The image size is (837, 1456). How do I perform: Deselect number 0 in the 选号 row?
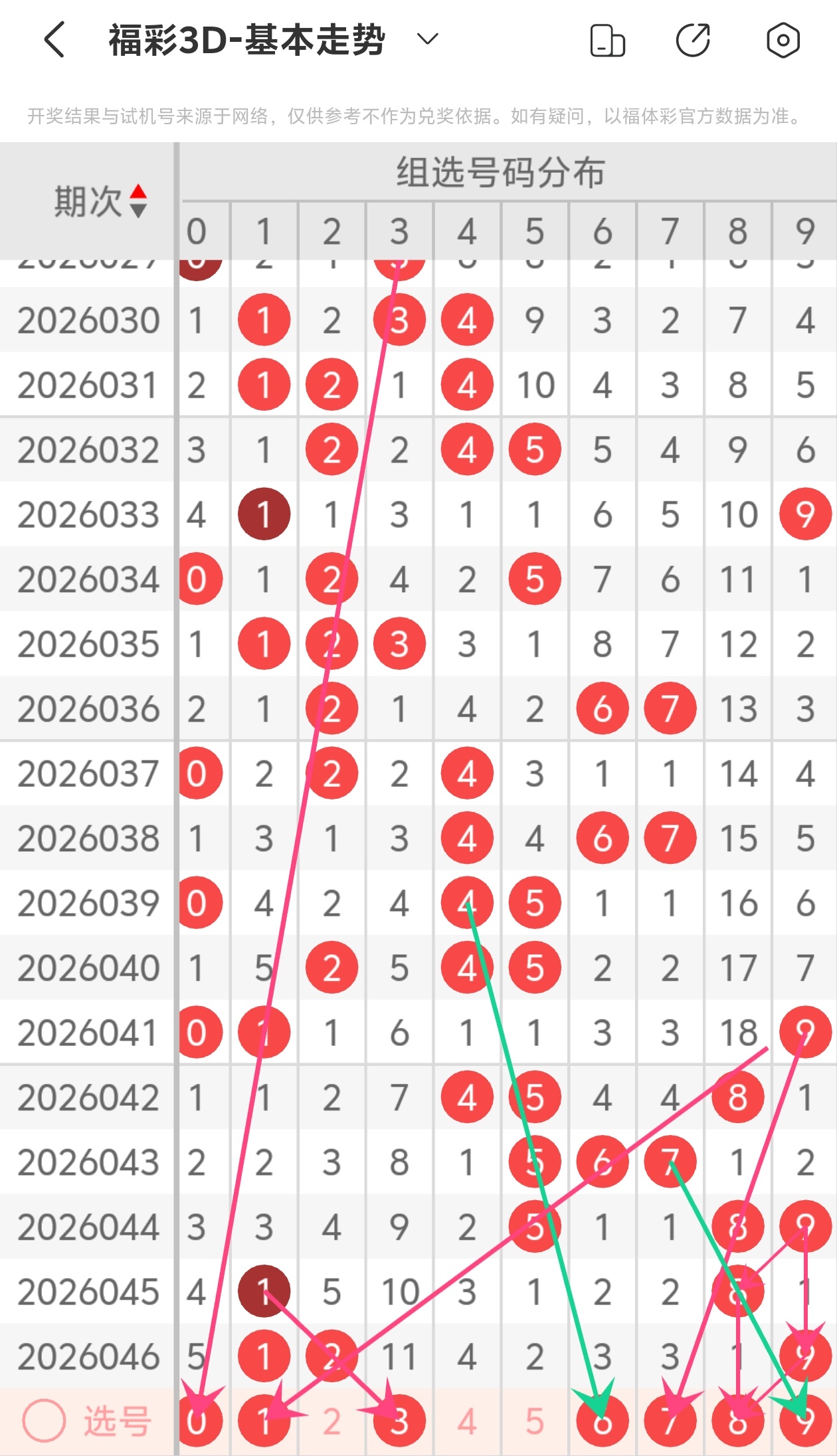197,1422
